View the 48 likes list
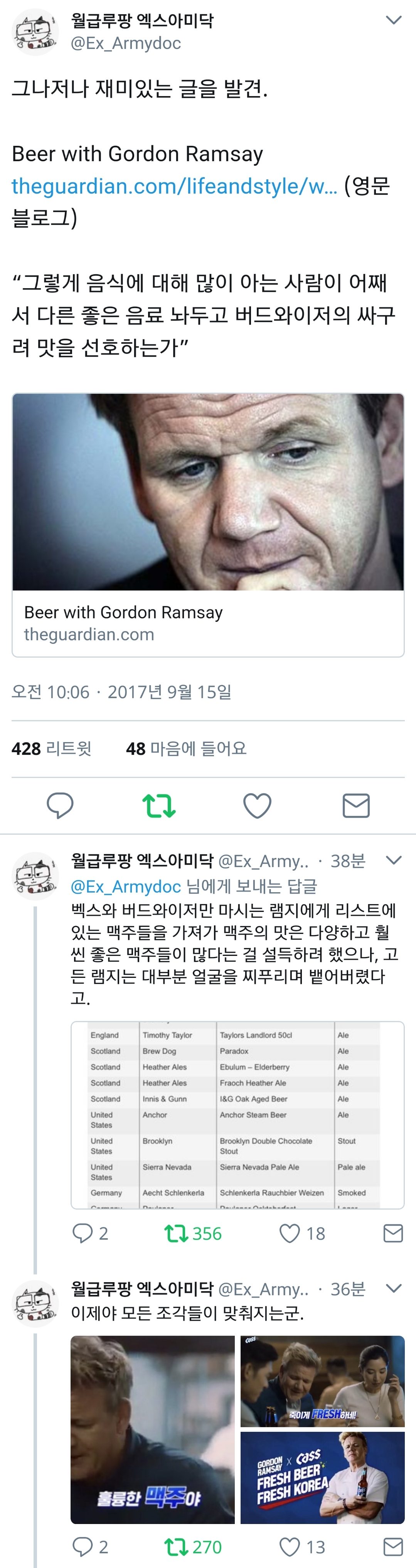Viewport: 416px width, 1568px height. click(185, 748)
